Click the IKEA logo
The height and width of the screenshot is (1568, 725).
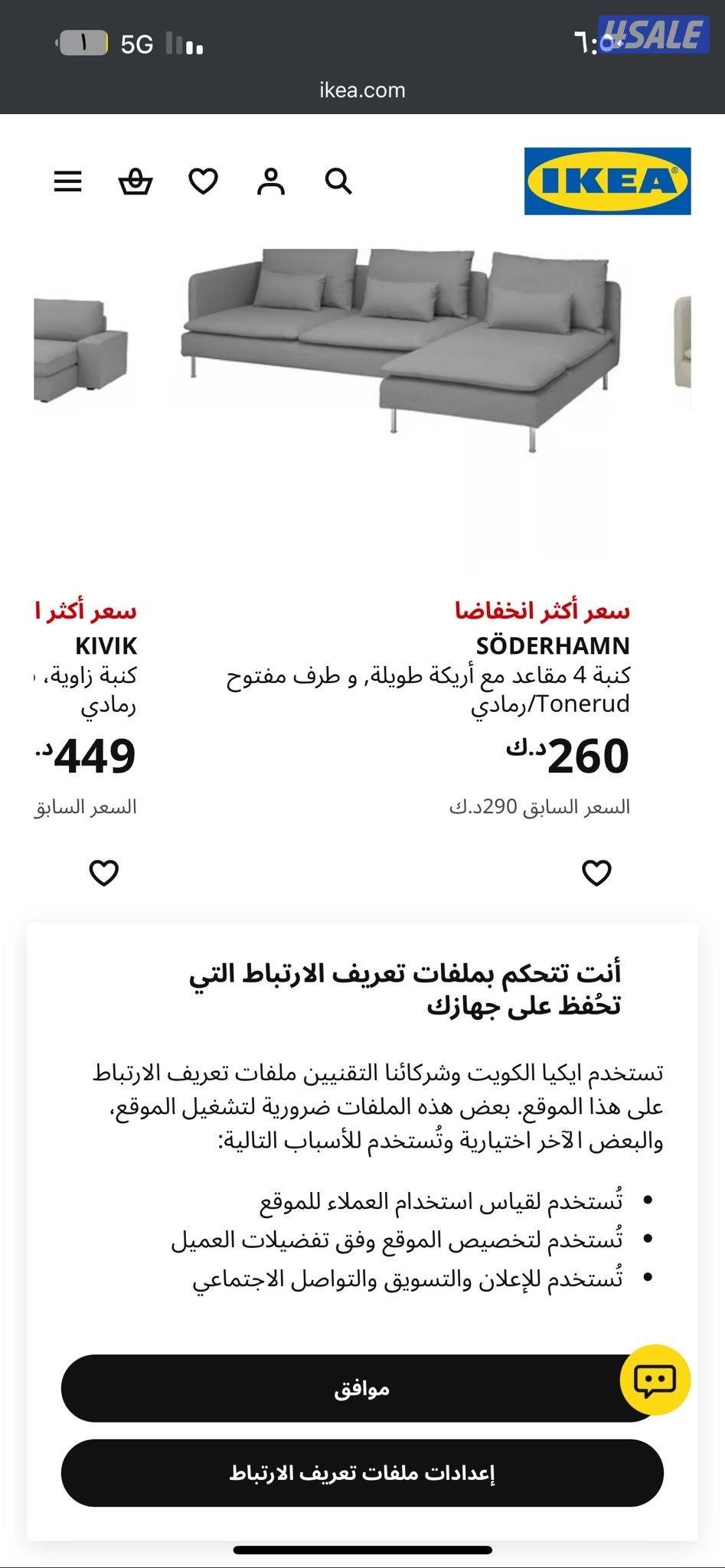pos(609,181)
